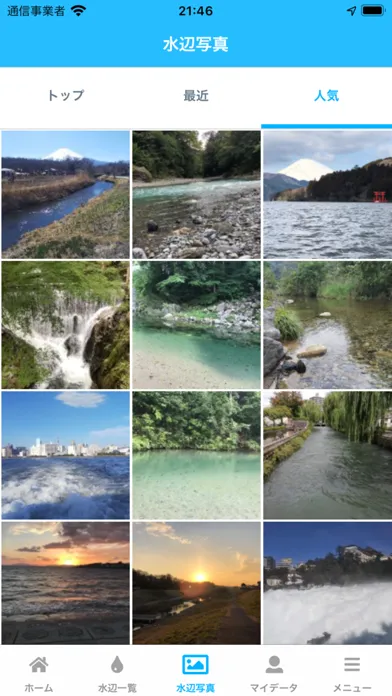Switch to the 最近 tab
Screen dimensions: 392x696
tap(196, 95)
